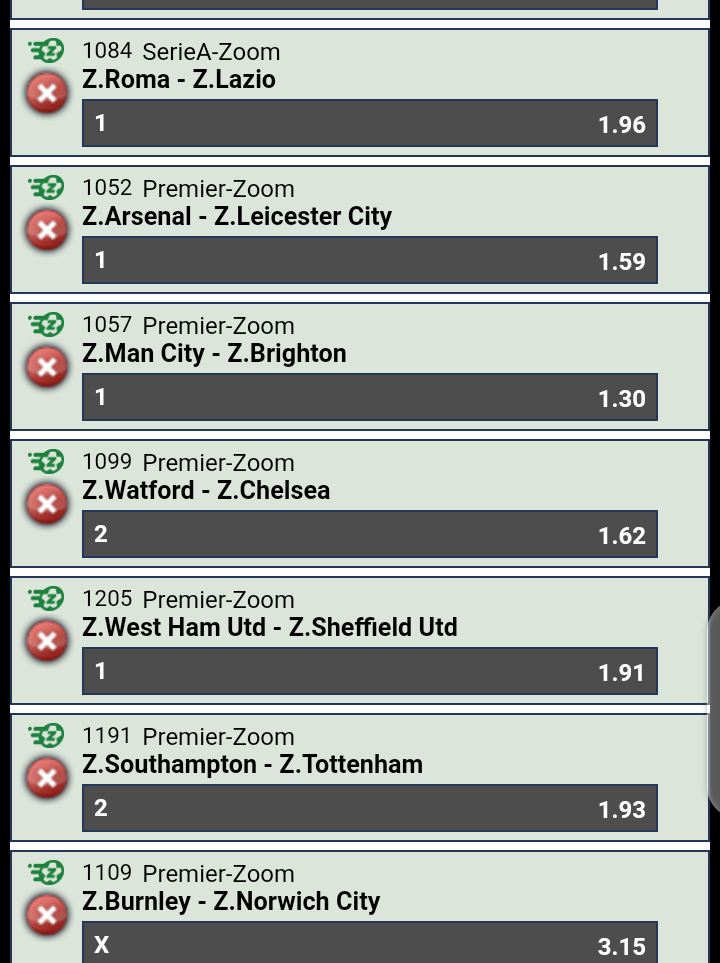Delete the Z.Southampton - Z.Tottenham bet
Image resolution: width=720 pixels, height=963 pixels.
tap(46, 779)
